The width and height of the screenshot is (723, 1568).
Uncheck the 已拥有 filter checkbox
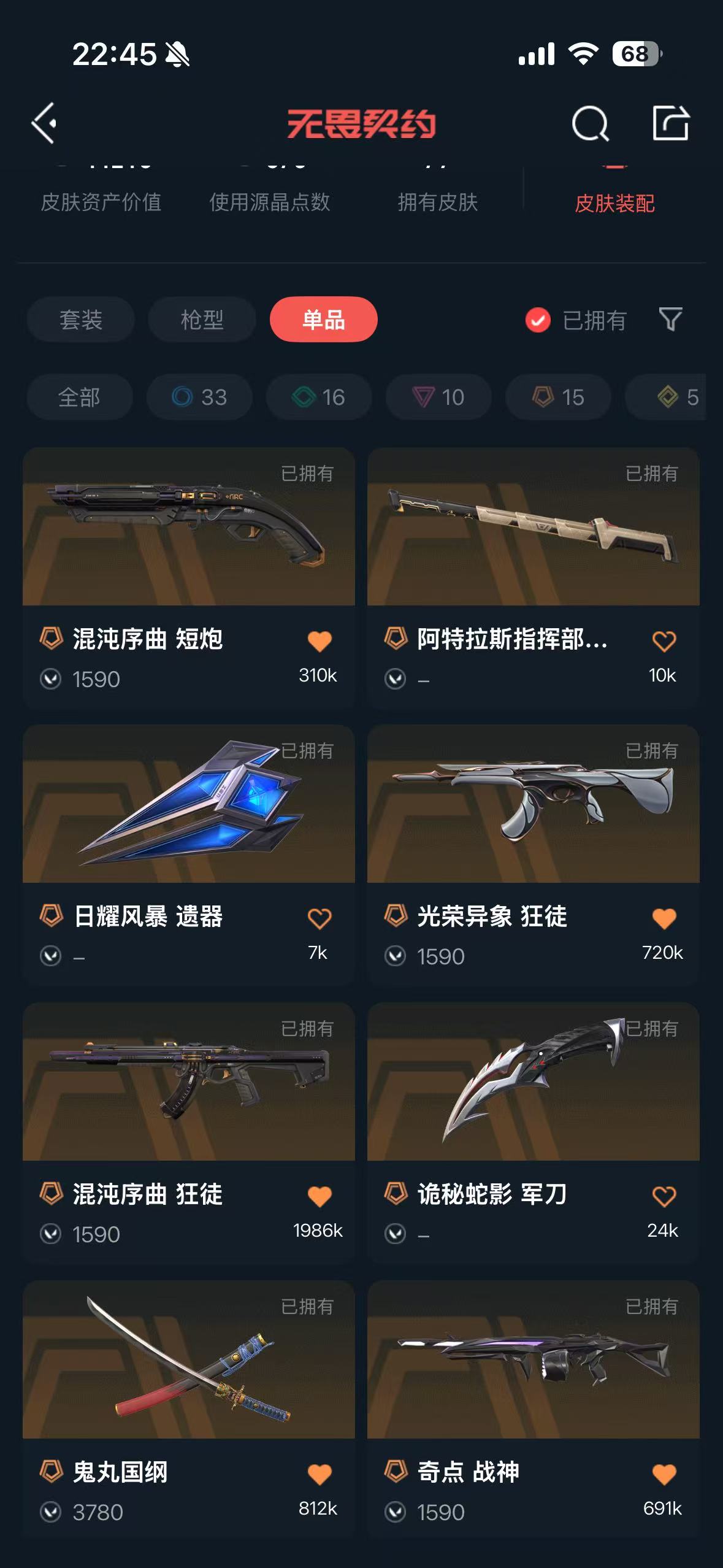click(x=538, y=320)
